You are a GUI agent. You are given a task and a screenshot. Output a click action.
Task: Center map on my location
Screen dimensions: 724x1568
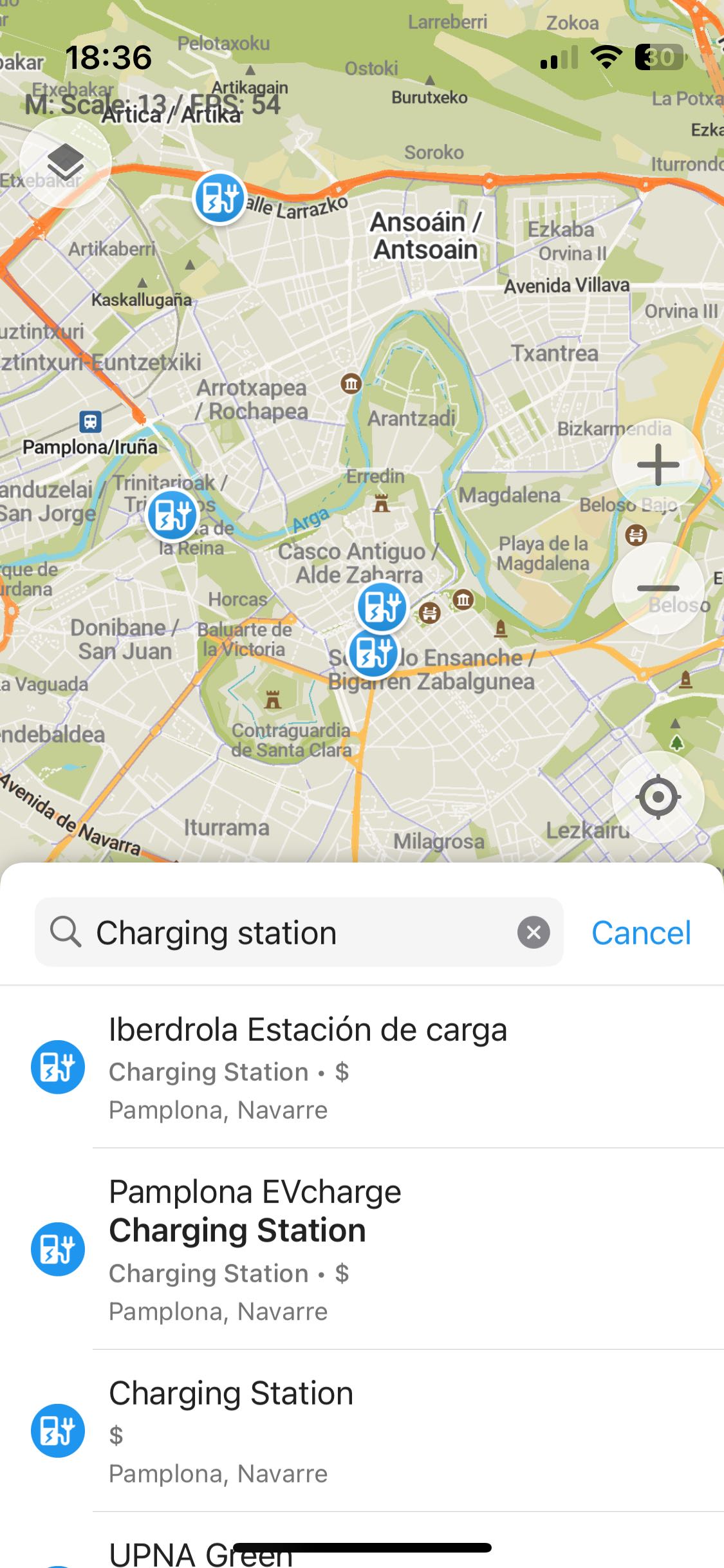point(658,797)
